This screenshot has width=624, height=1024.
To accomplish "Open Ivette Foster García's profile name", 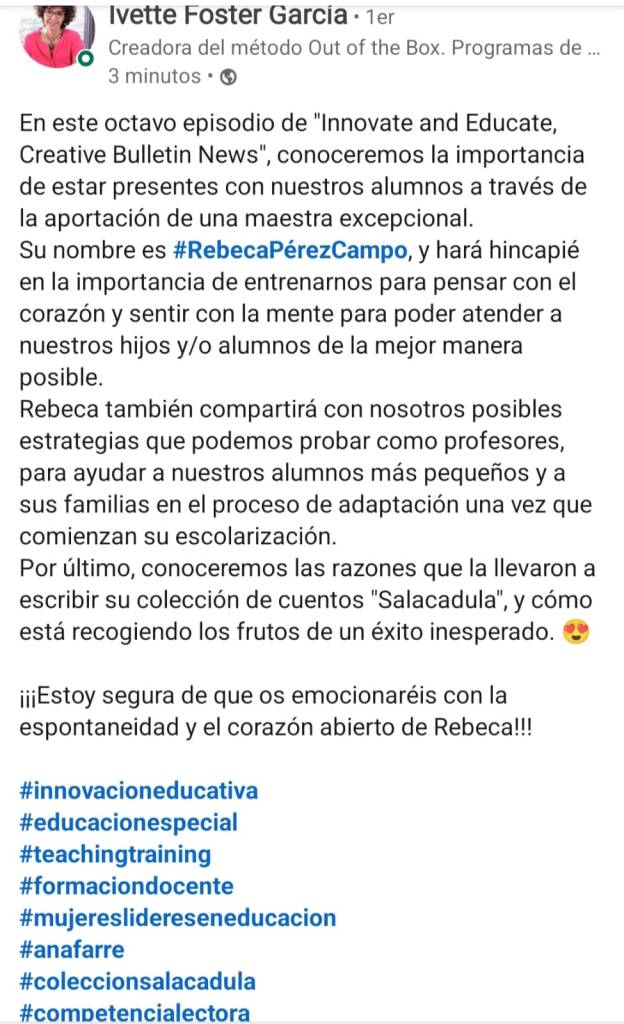I will pyautogui.click(x=228, y=15).
